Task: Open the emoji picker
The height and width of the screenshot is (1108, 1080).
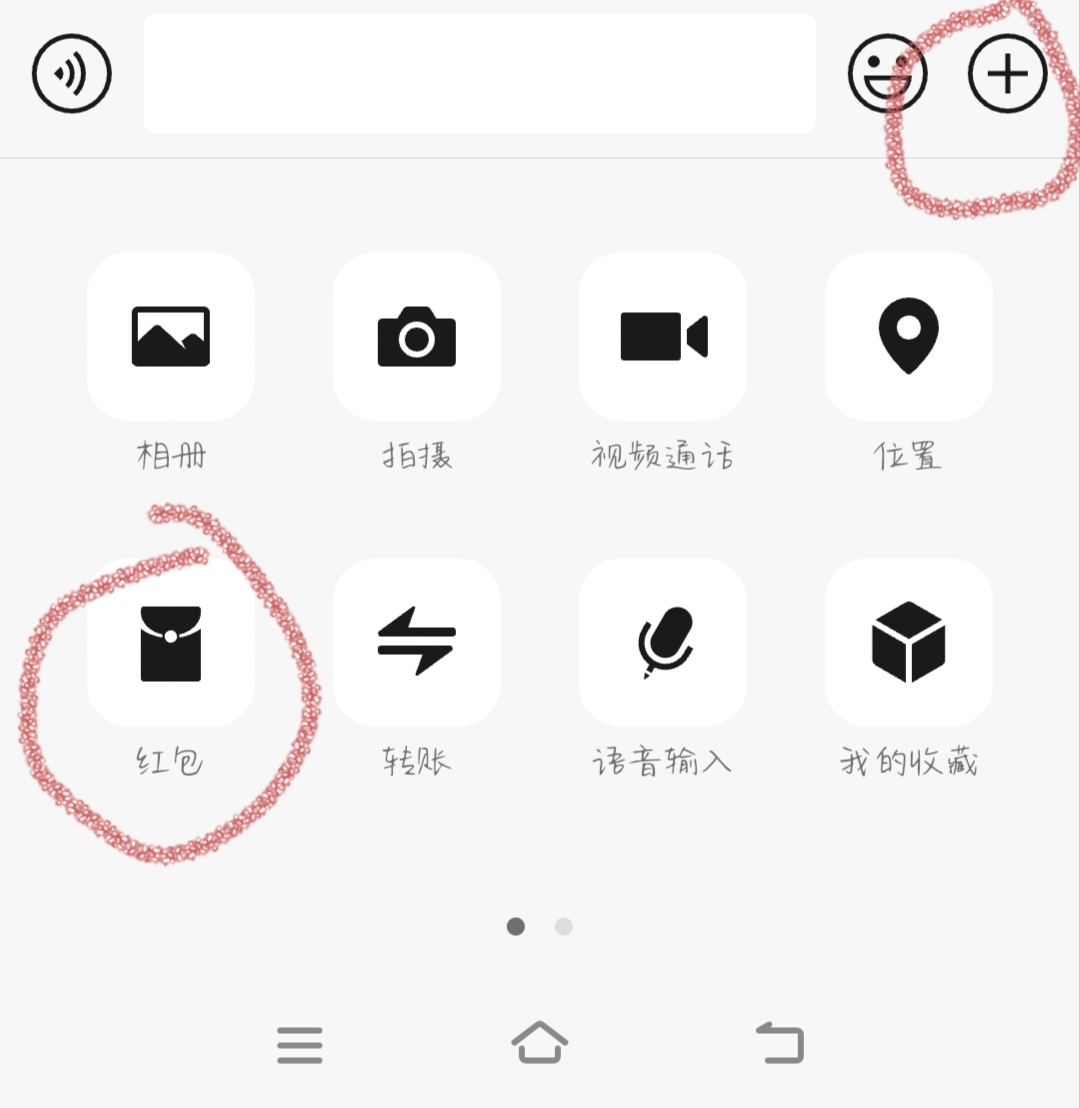Action: tap(887, 74)
